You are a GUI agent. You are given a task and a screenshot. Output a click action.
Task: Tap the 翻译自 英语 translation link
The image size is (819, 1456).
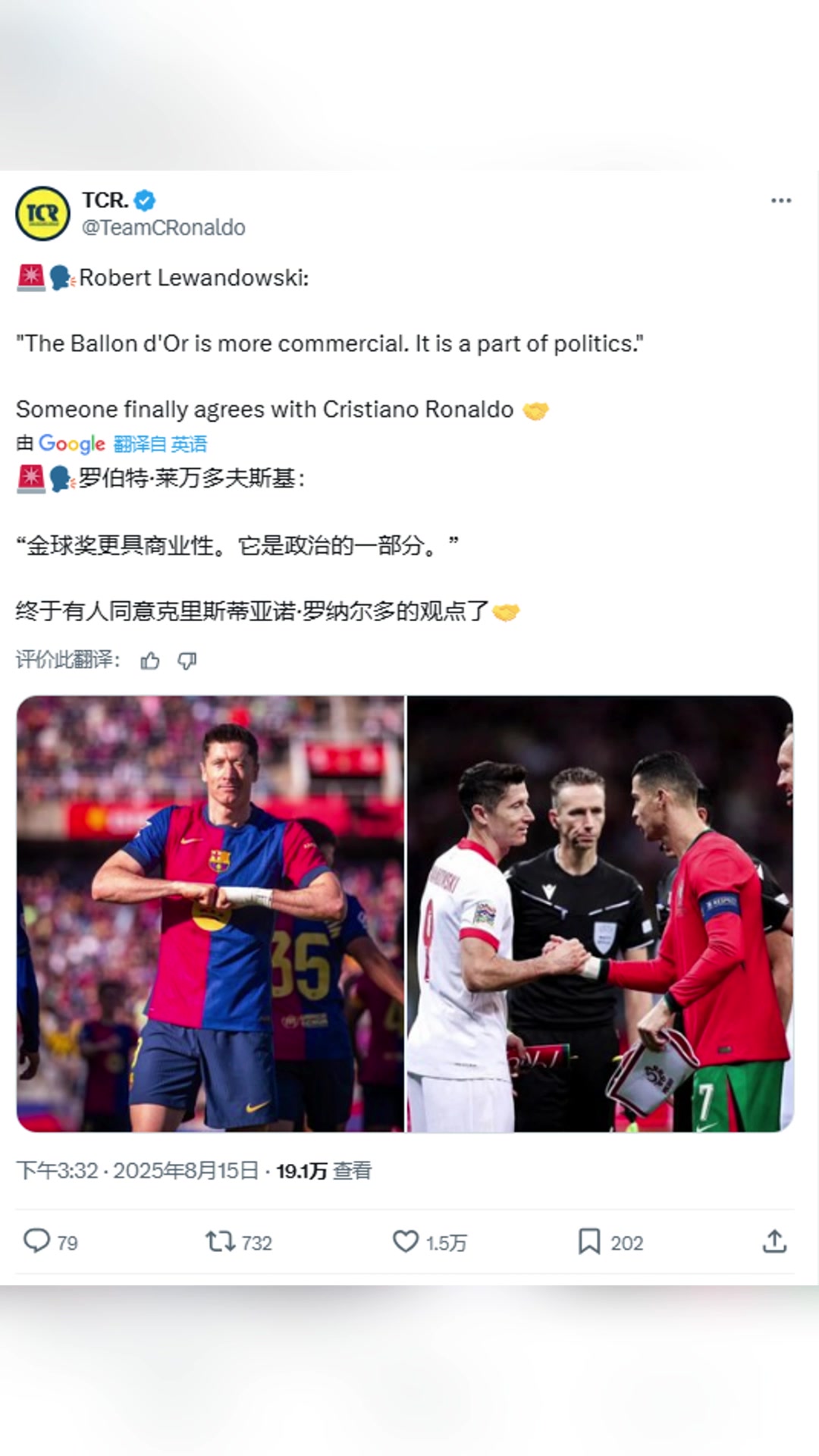pos(160,444)
